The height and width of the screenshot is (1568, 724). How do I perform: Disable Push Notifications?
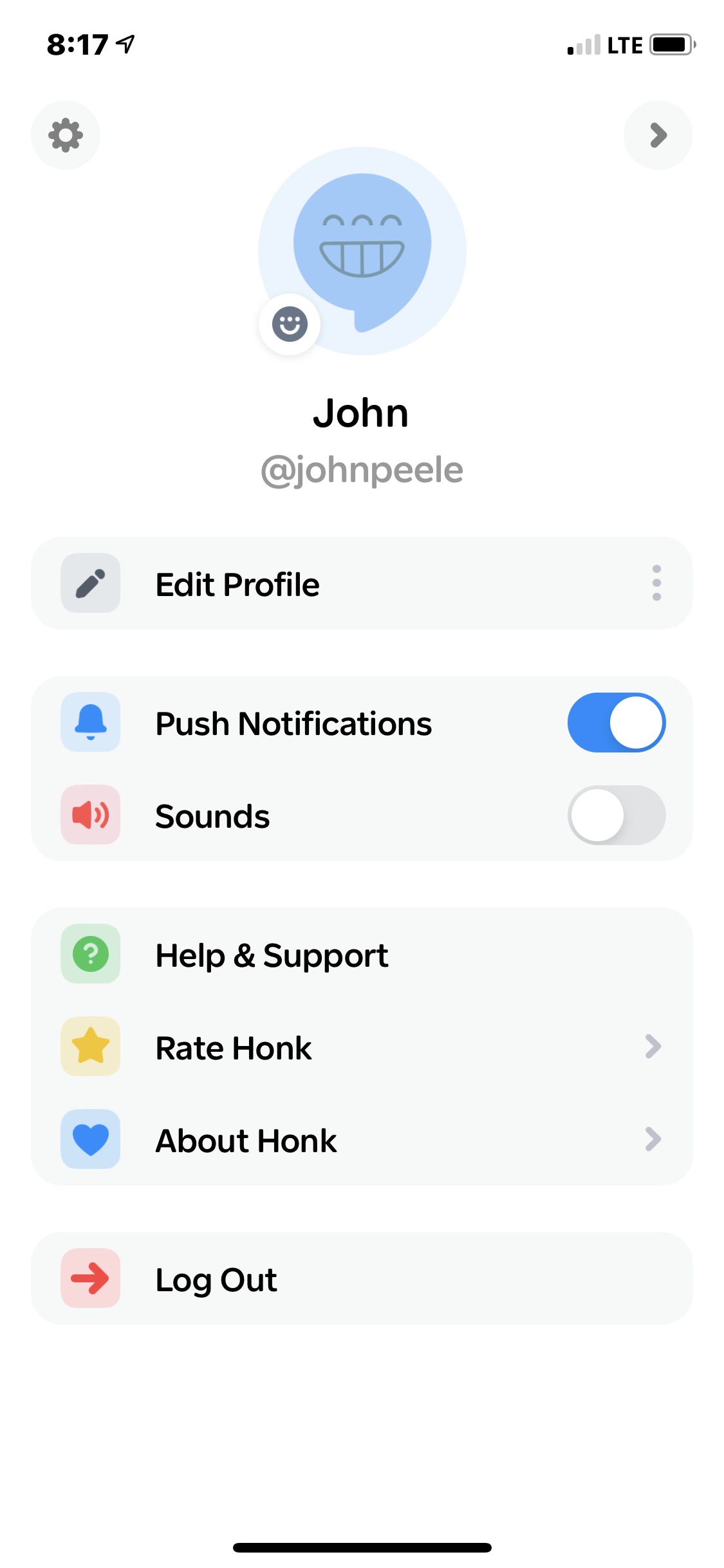point(616,723)
